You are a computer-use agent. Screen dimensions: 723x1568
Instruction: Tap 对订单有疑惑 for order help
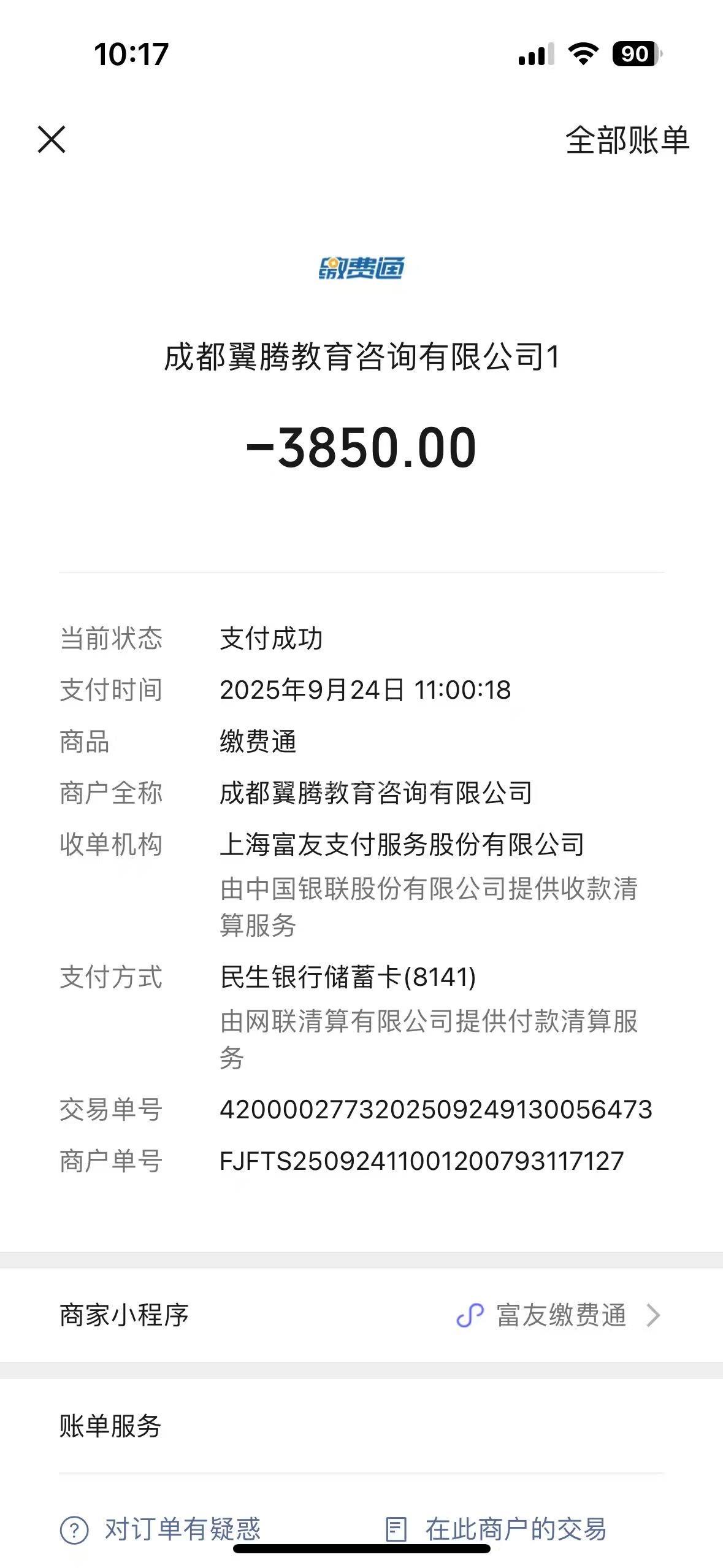coord(161,1529)
